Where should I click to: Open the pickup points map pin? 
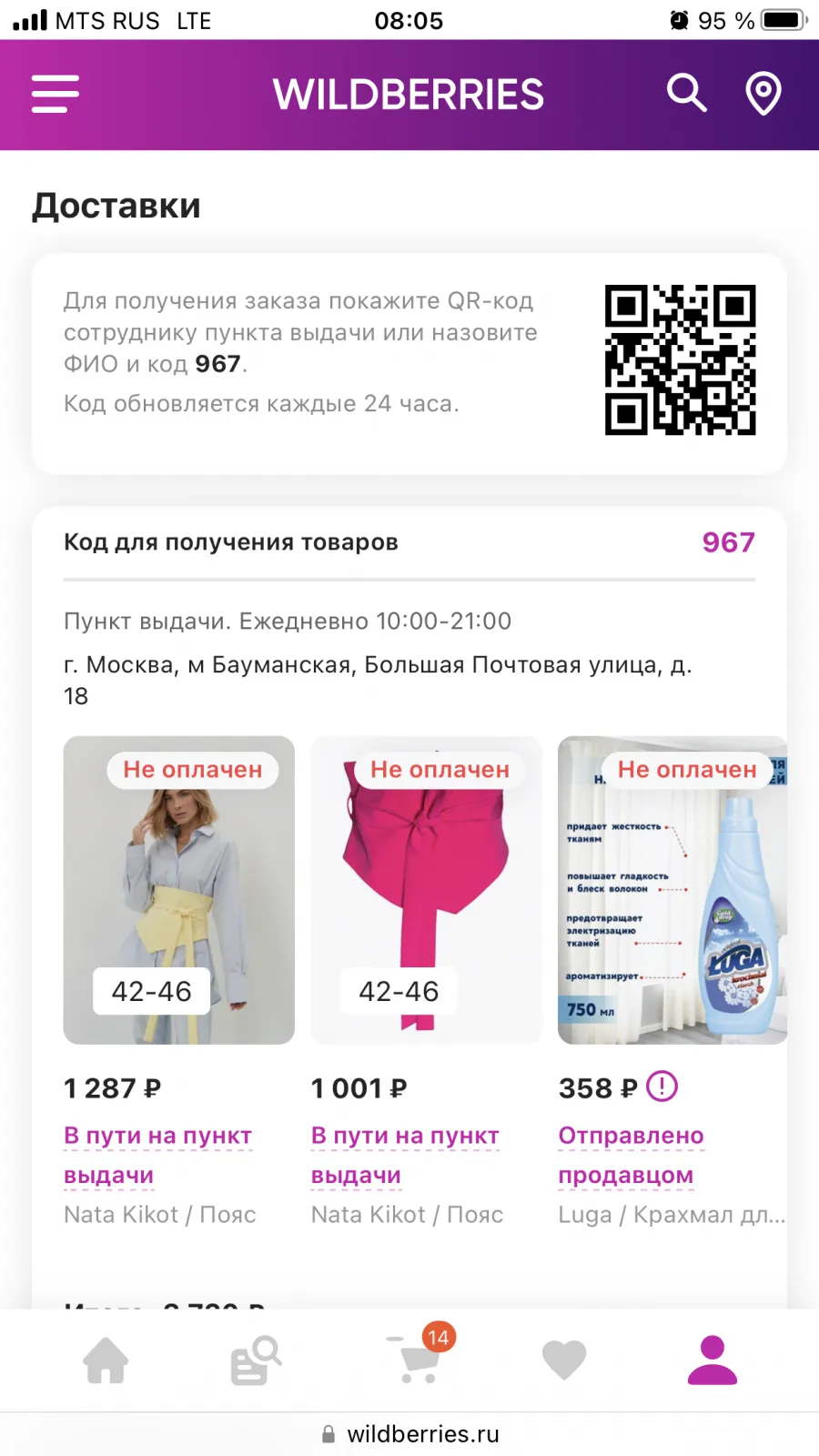click(x=763, y=94)
